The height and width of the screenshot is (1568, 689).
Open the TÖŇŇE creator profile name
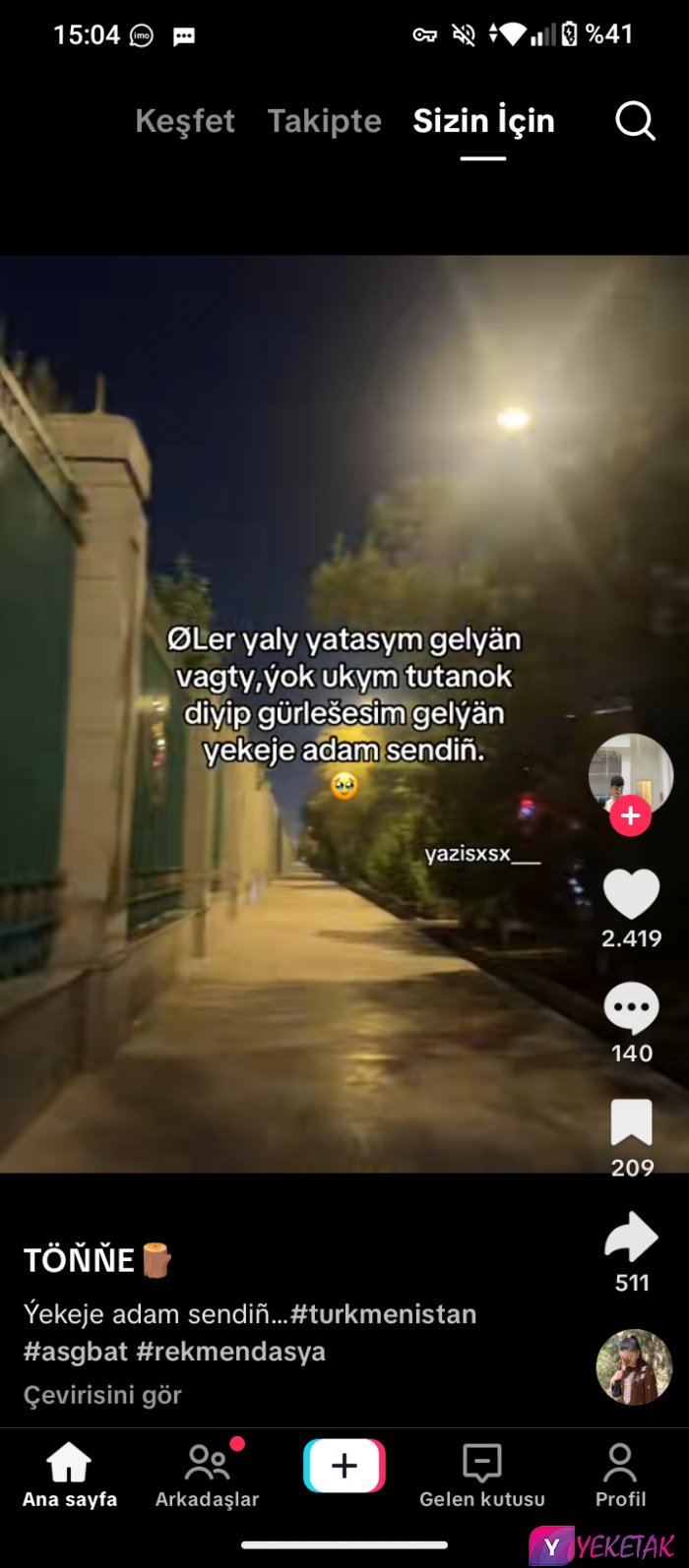80,1260
